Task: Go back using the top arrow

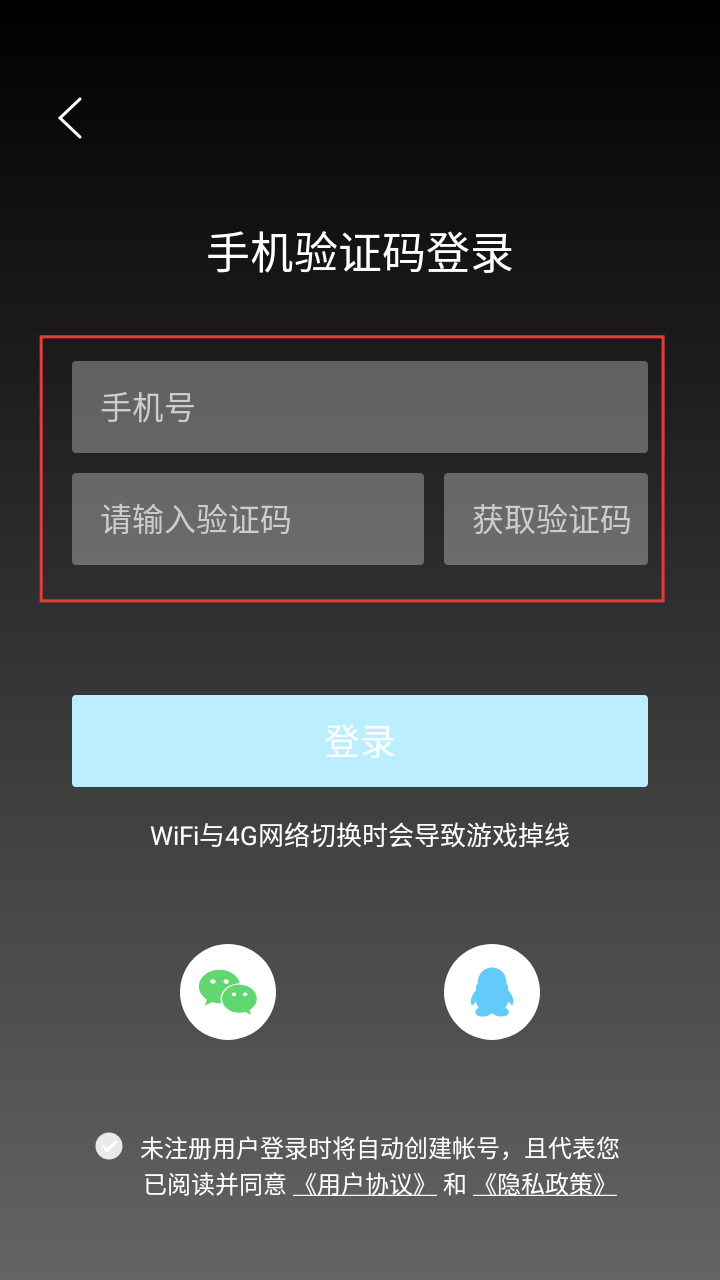Action: pos(70,118)
